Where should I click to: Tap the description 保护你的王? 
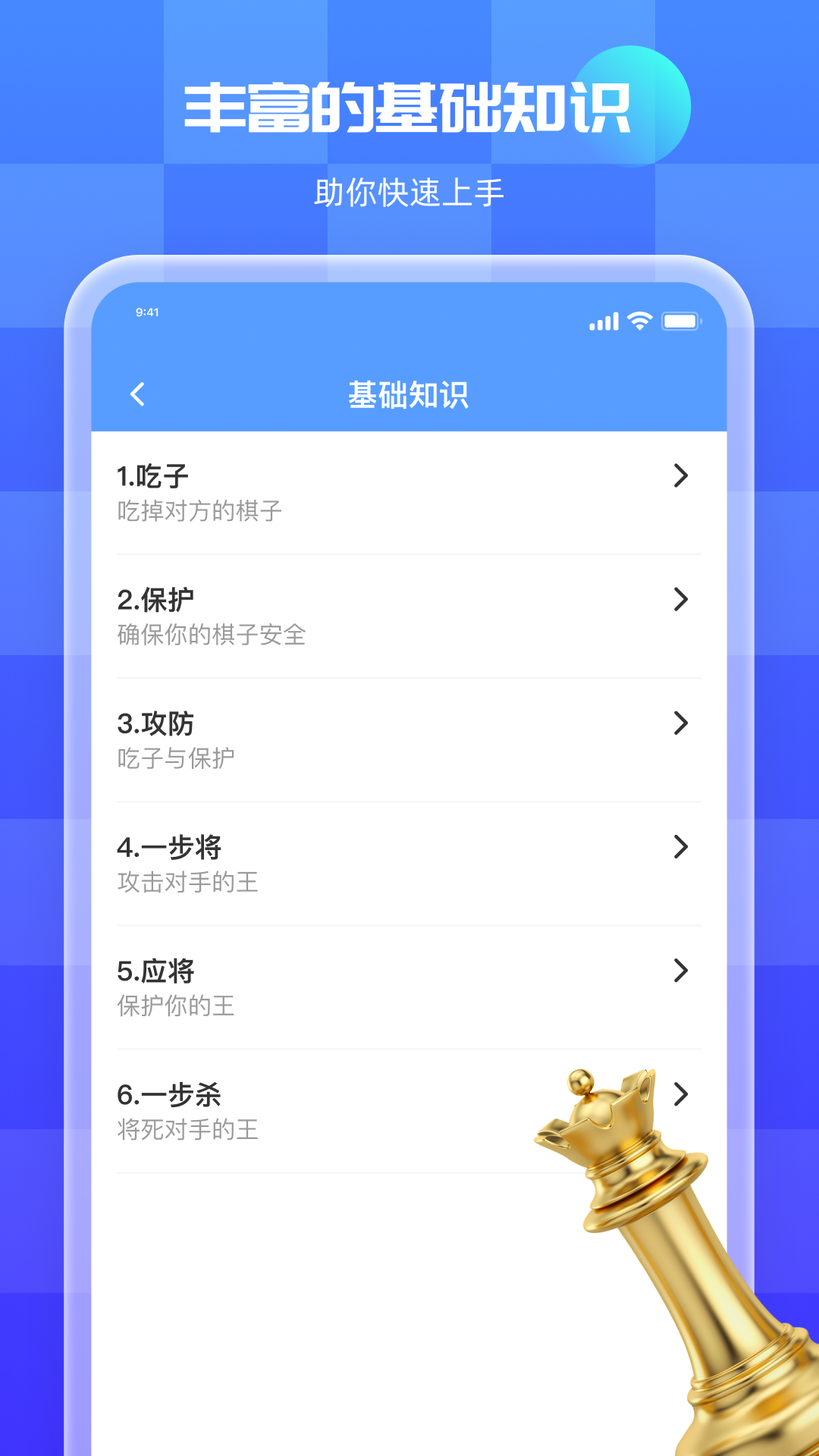click(x=175, y=1006)
